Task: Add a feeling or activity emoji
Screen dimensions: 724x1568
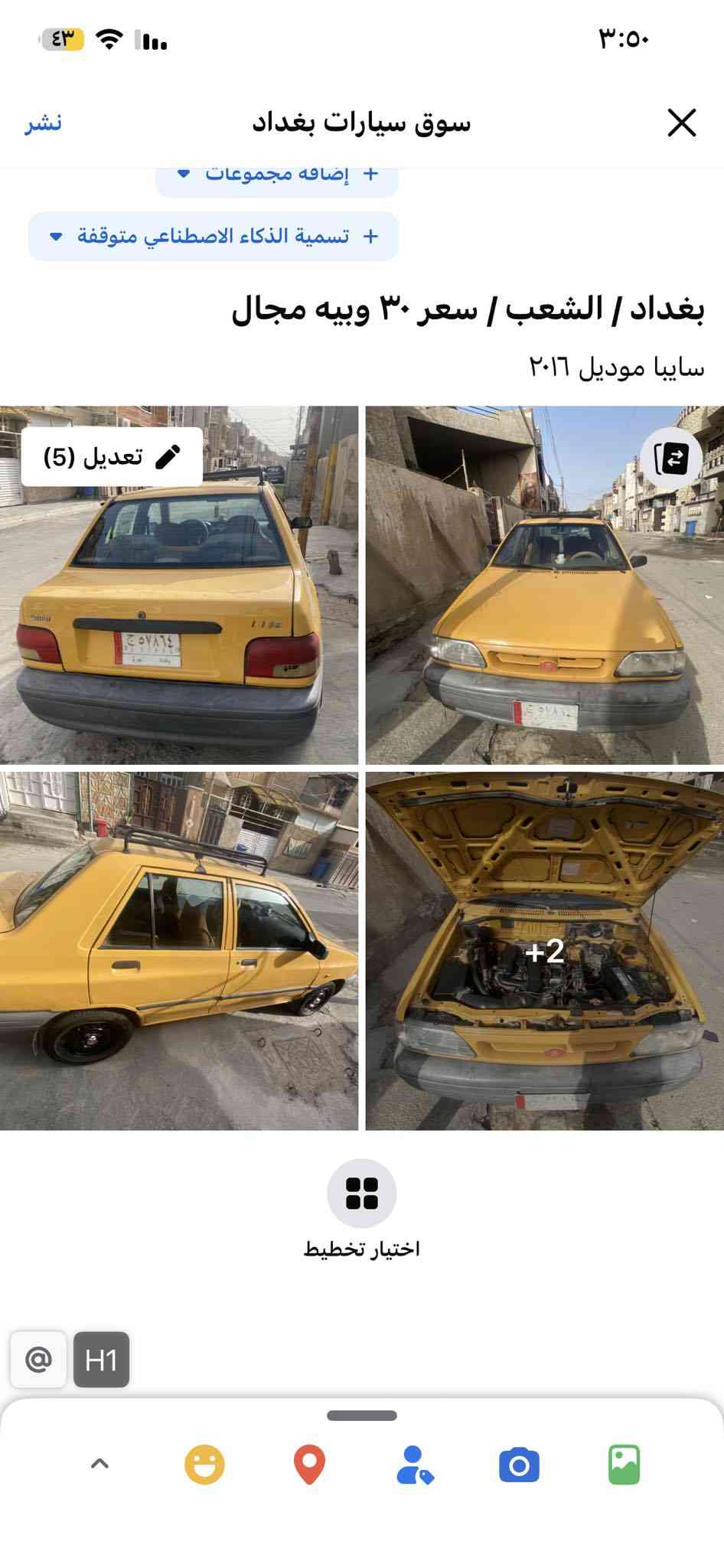Action: pyautogui.click(x=204, y=1465)
